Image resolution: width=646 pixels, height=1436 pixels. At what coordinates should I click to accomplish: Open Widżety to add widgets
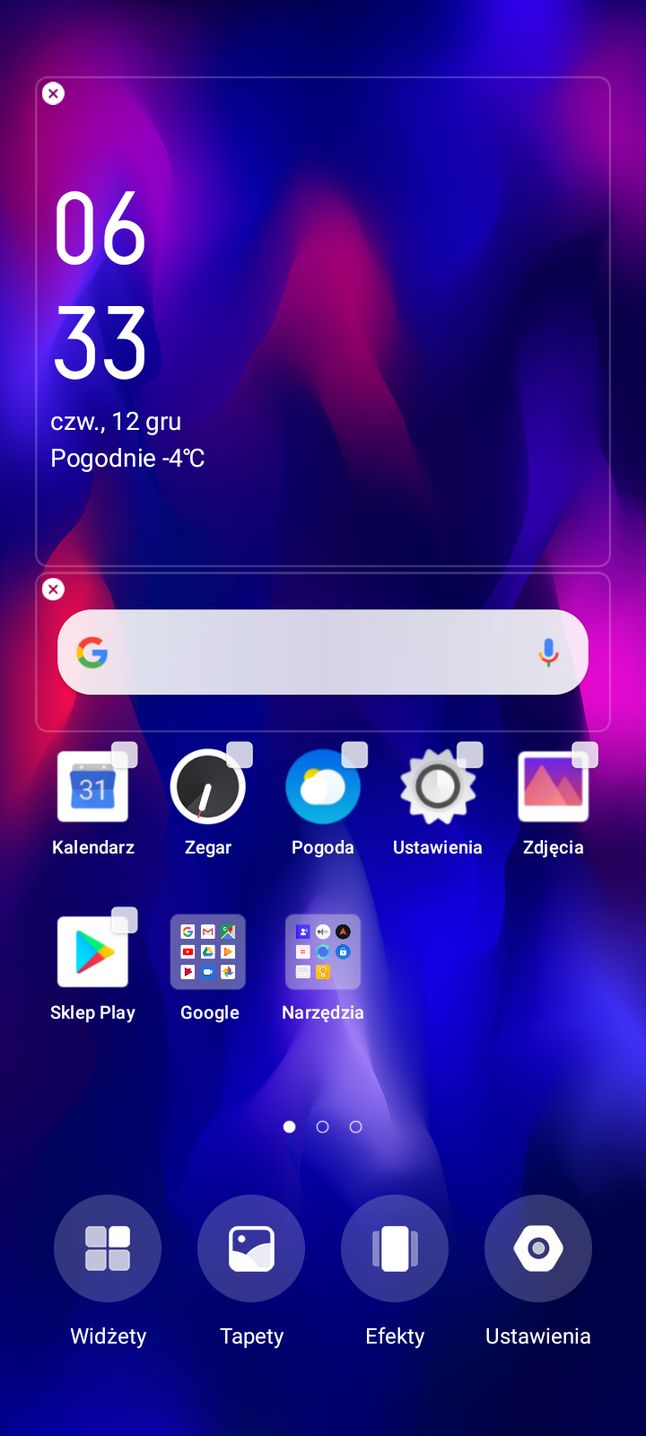point(108,1248)
